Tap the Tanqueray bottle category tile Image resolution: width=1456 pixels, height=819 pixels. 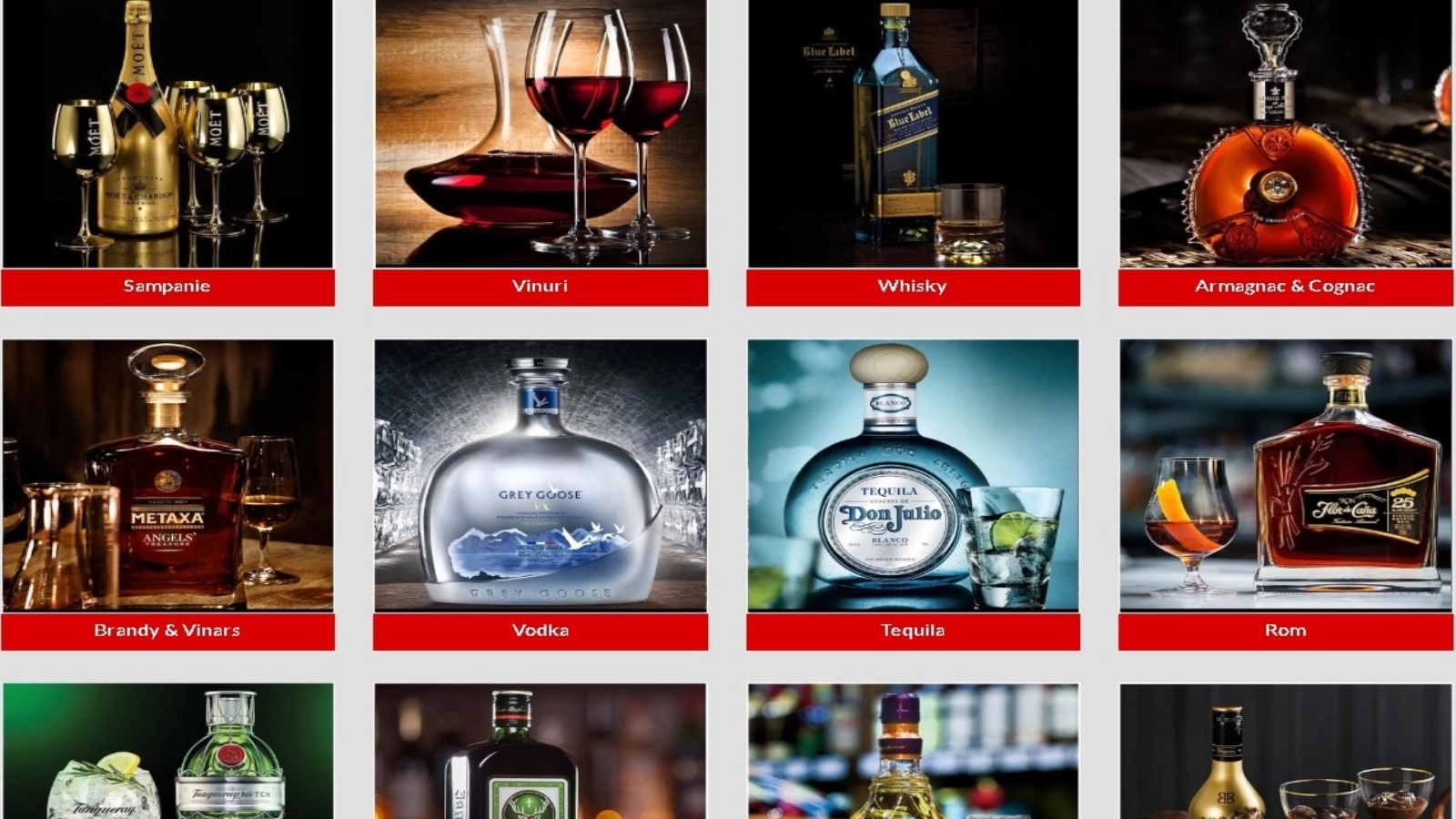point(167,752)
